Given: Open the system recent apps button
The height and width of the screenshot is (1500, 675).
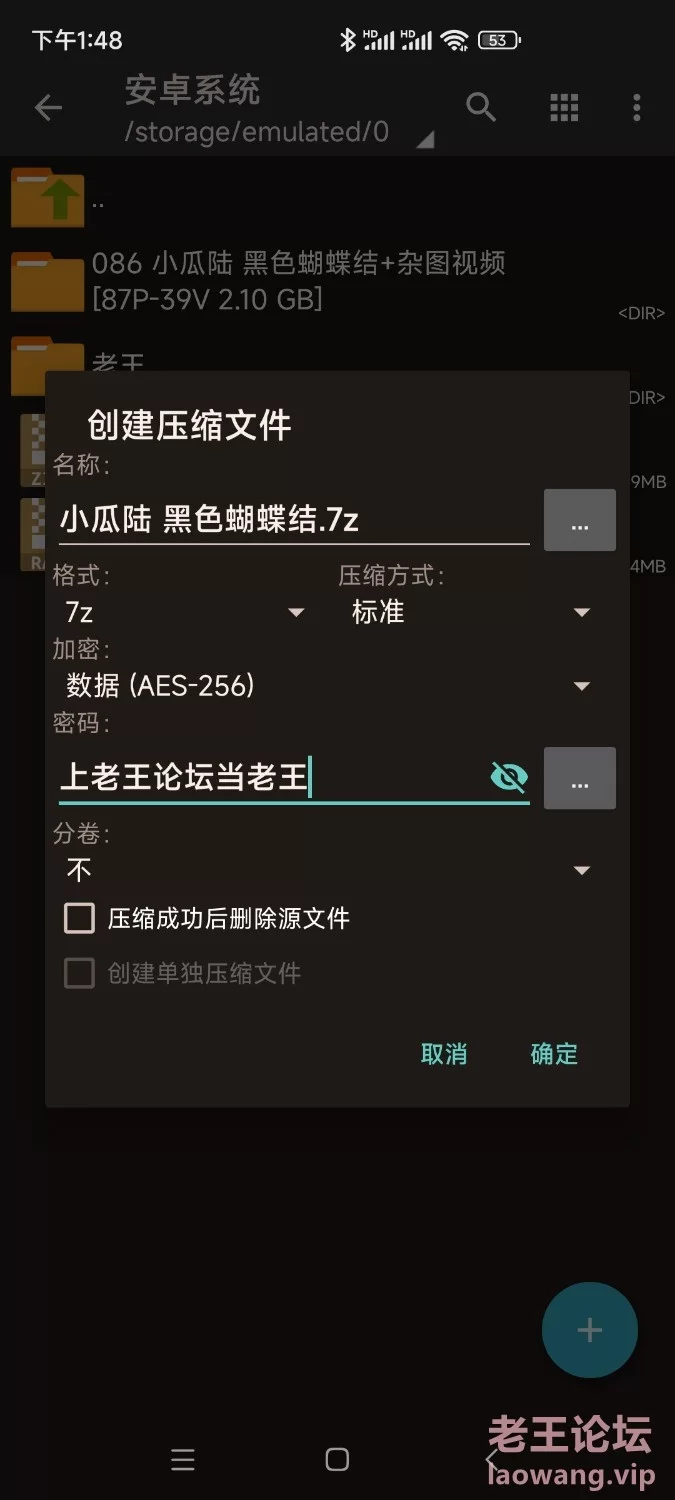Looking at the screenshot, I should [182, 1460].
